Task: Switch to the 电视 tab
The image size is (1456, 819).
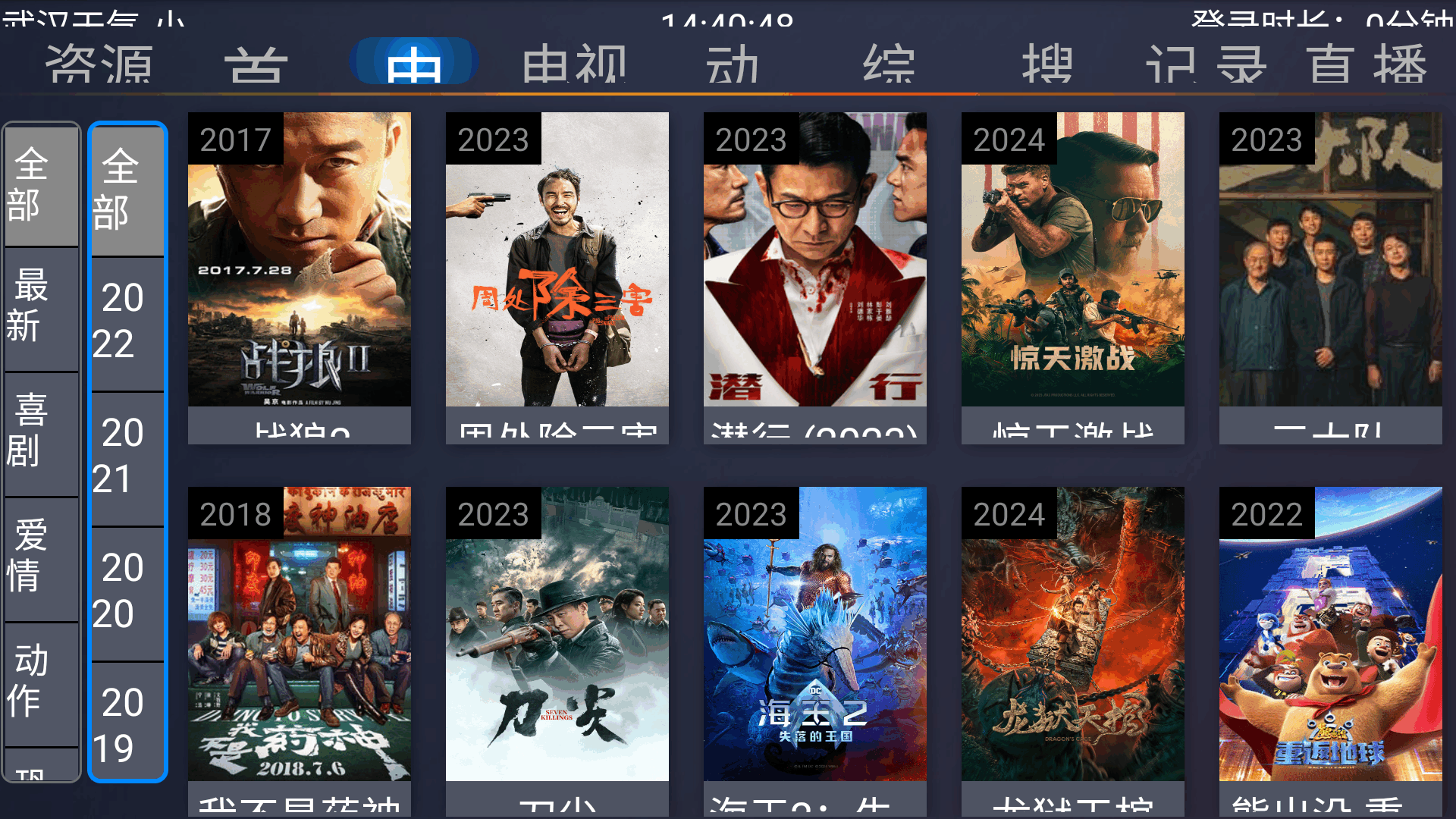Action: [x=574, y=63]
